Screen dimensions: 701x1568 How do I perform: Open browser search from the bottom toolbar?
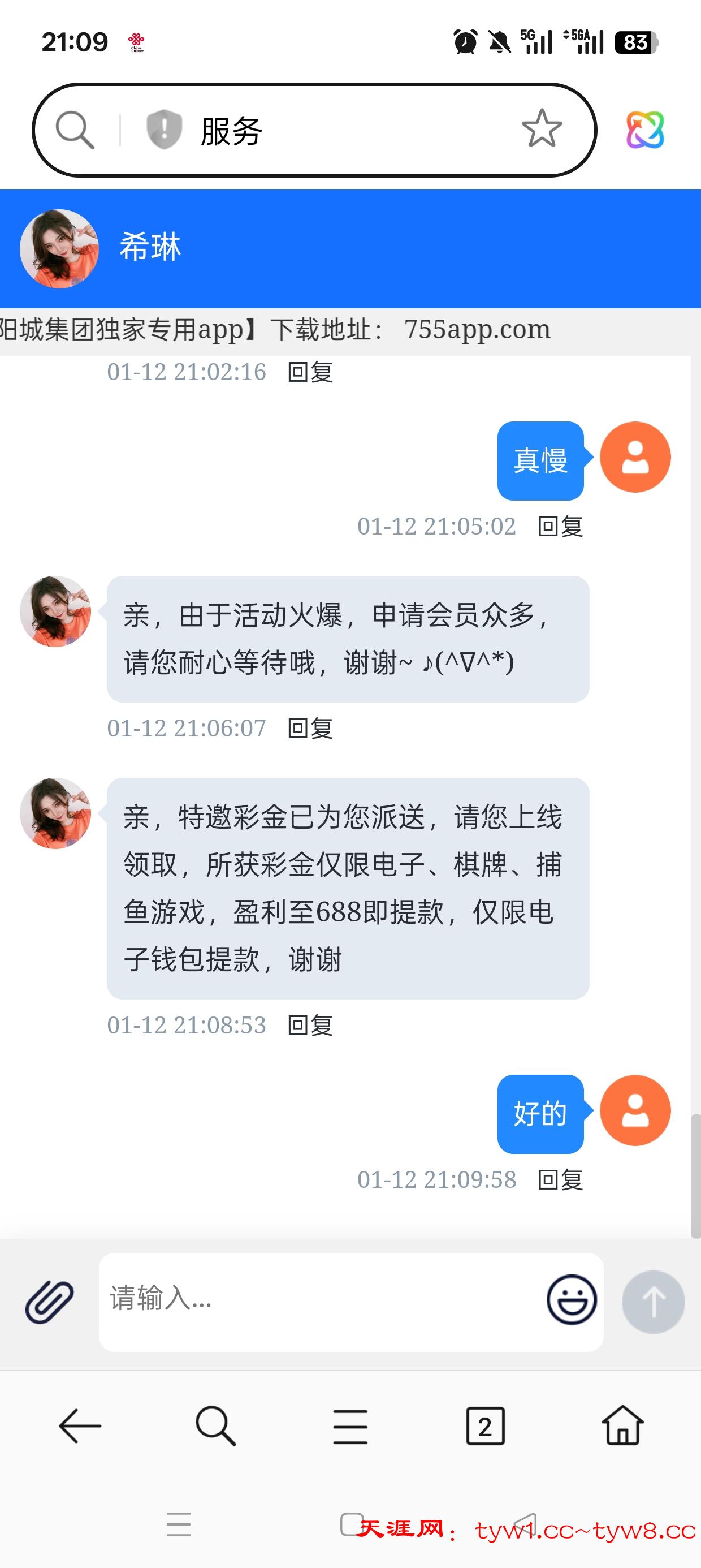tap(215, 1425)
